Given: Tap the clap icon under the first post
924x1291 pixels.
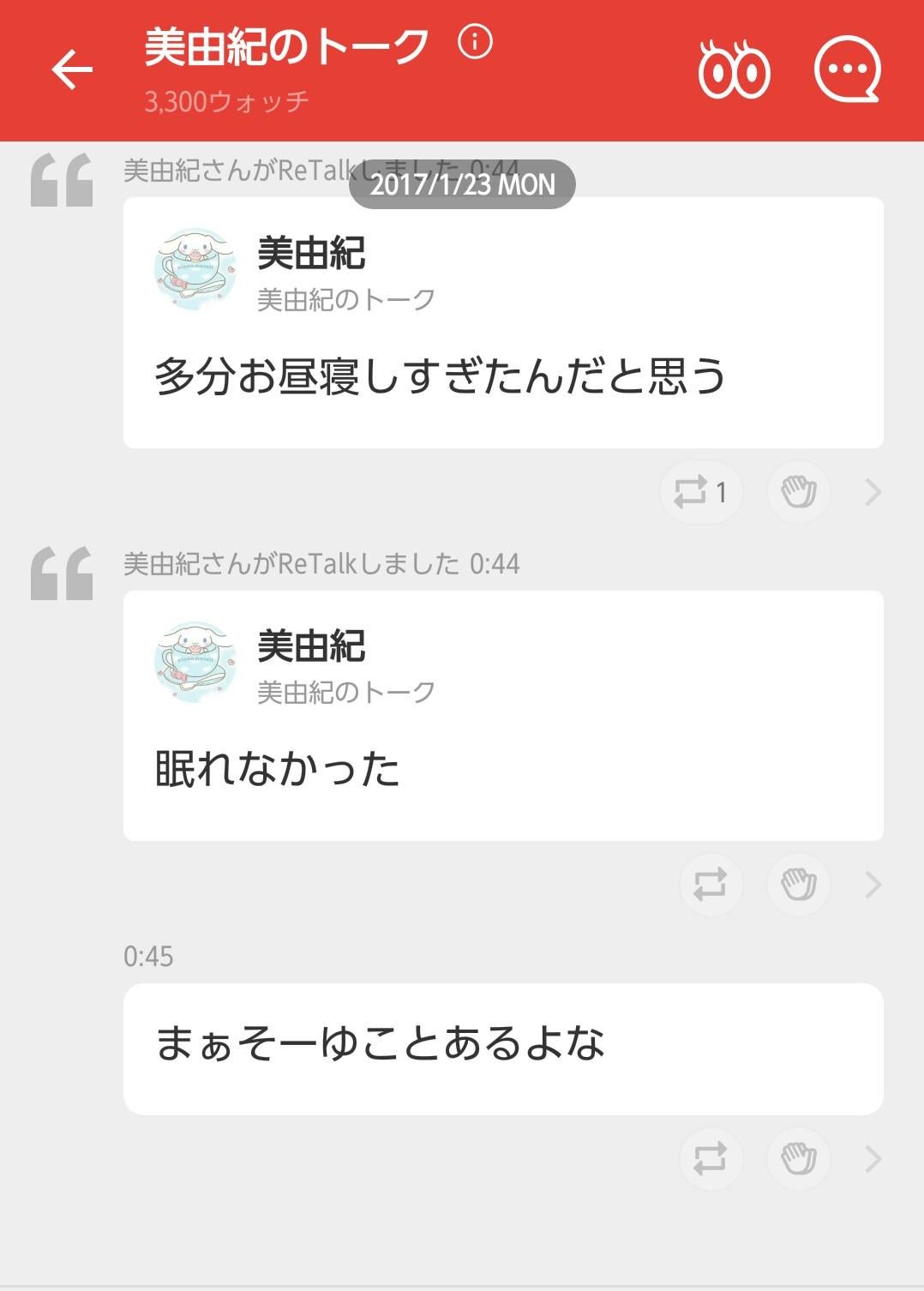Looking at the screenshot, I should (x=798, y=492).
